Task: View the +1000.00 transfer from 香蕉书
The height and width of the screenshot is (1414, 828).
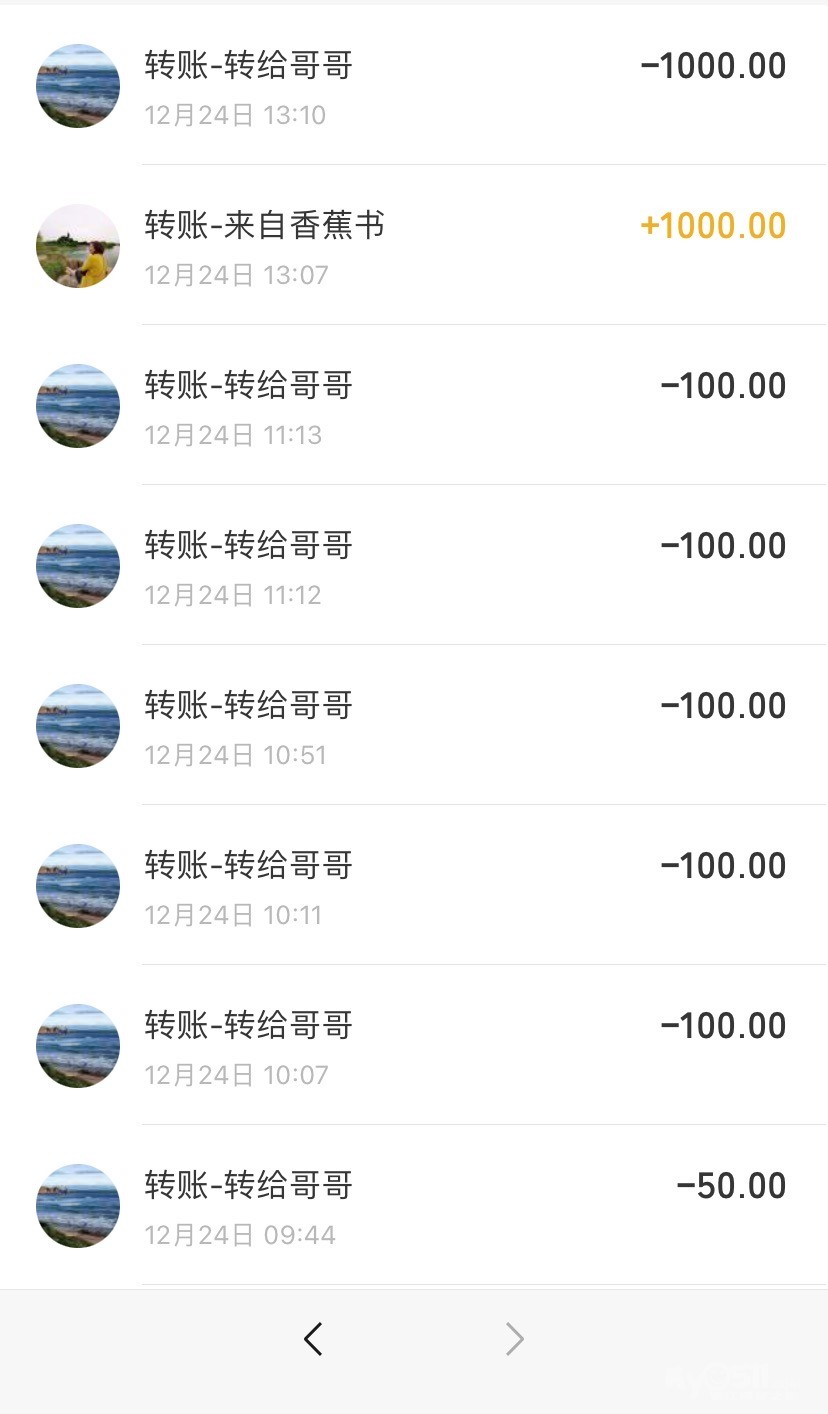Action: [x=414, y=246]
